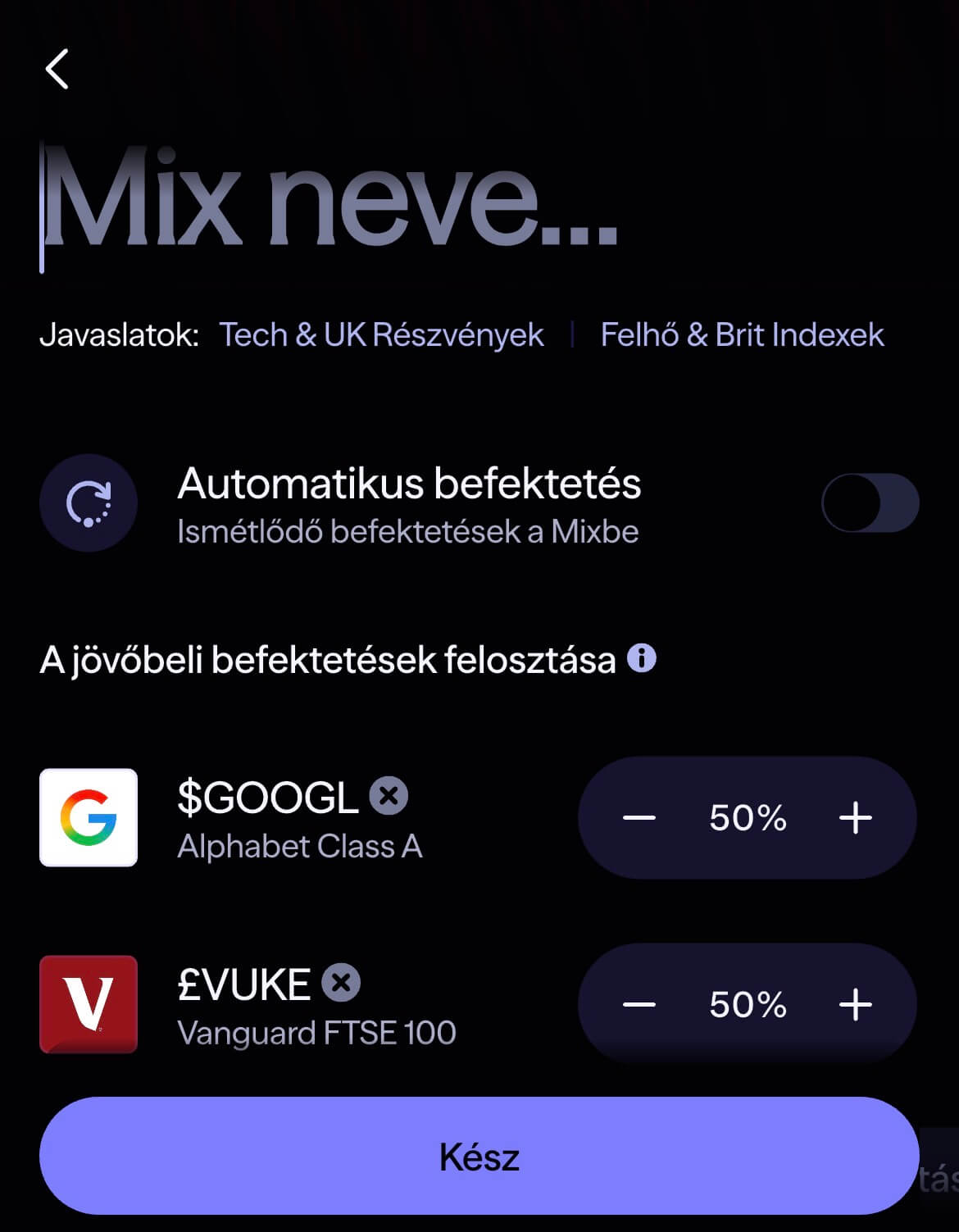The width and height of the screenshot is (959, 1232).
Task: Choose the Tech & UK Részvények suggestion
Action: 381,335
